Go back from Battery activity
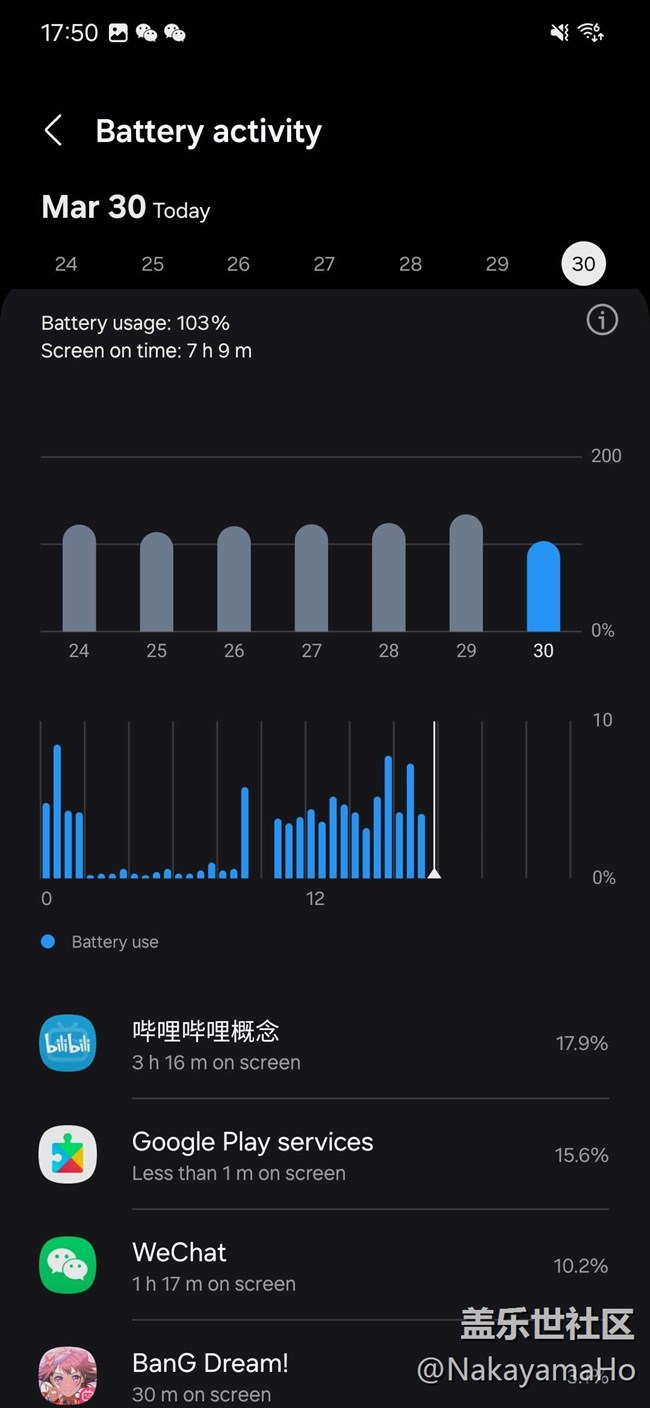 click(54, 131)
